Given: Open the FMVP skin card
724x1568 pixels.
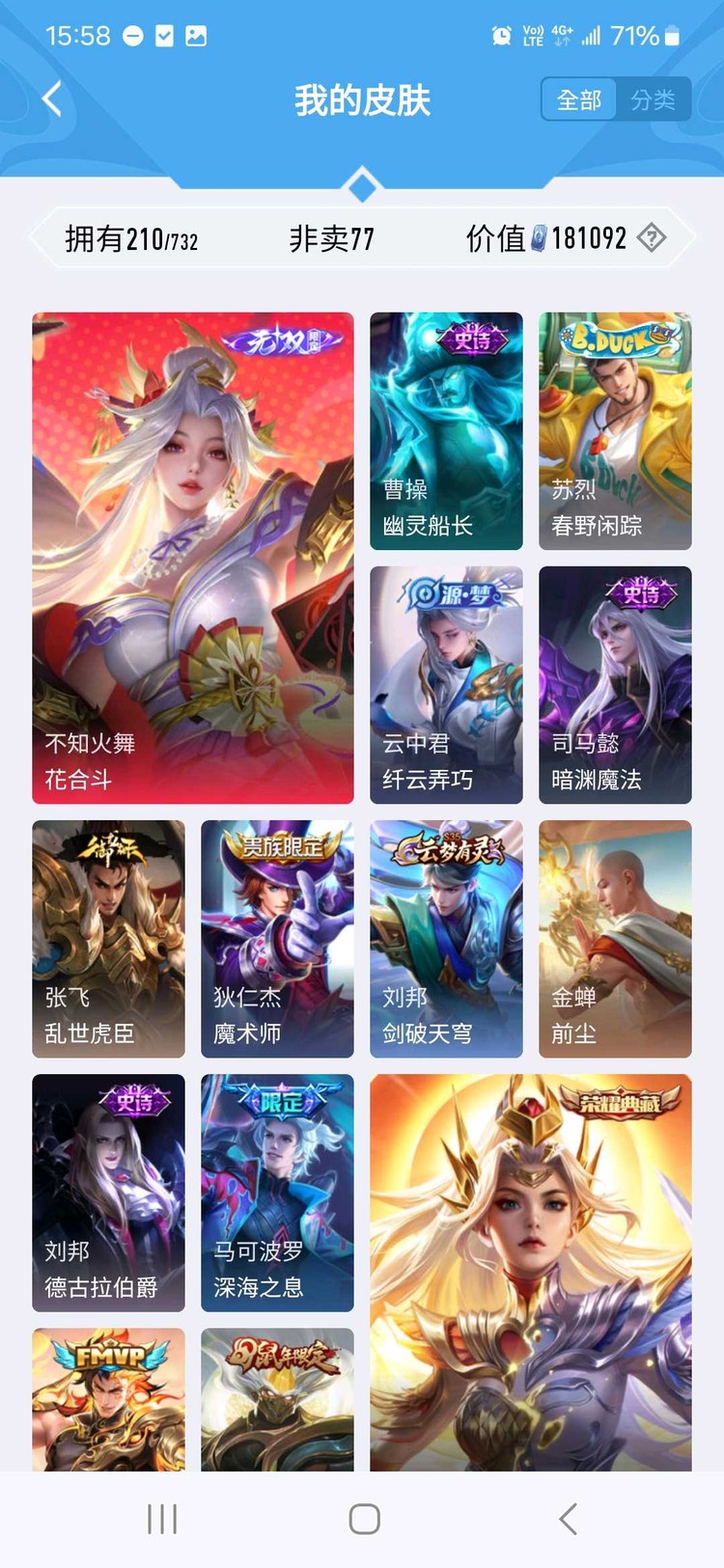Looking at the screenshot, I should click(x=108, y=1399).
